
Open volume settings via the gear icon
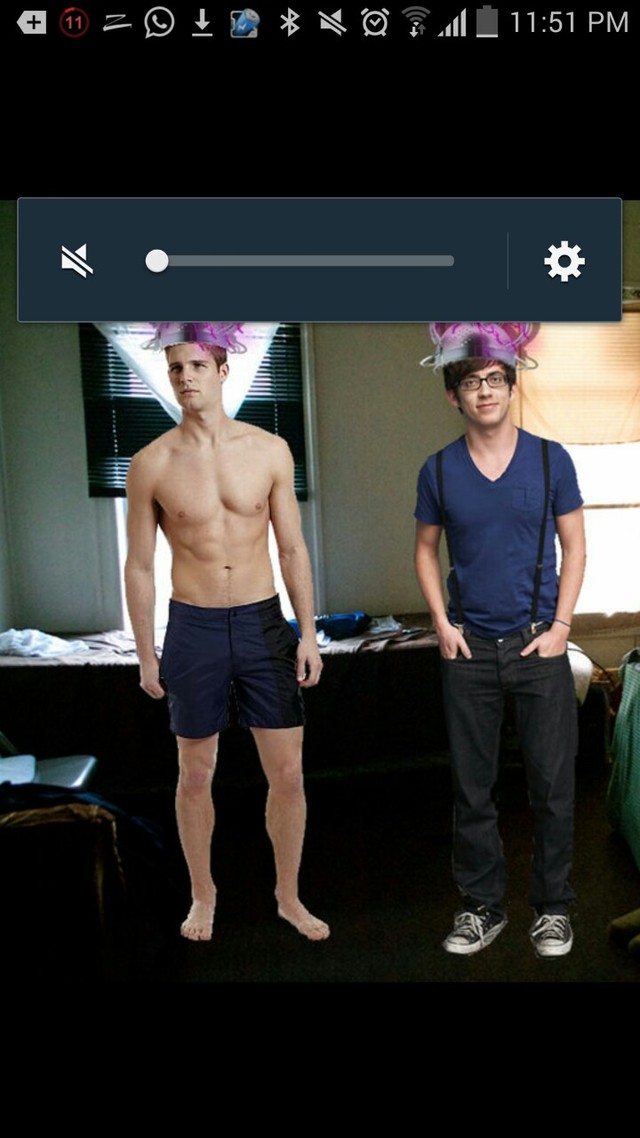tap(564, 261)
